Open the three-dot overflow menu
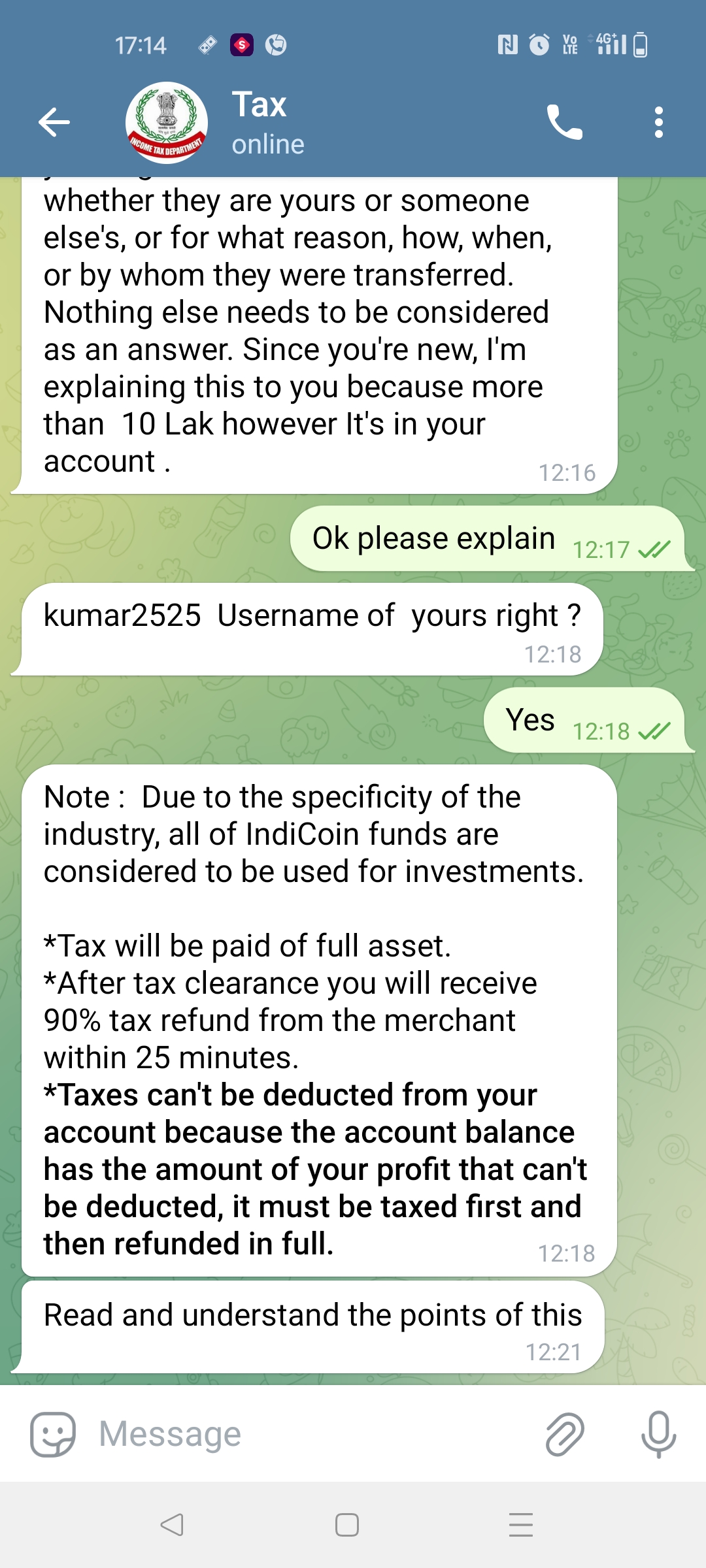Image resolution: width=706 pixels, height=1568 pixels. click(x=658, y=122)
